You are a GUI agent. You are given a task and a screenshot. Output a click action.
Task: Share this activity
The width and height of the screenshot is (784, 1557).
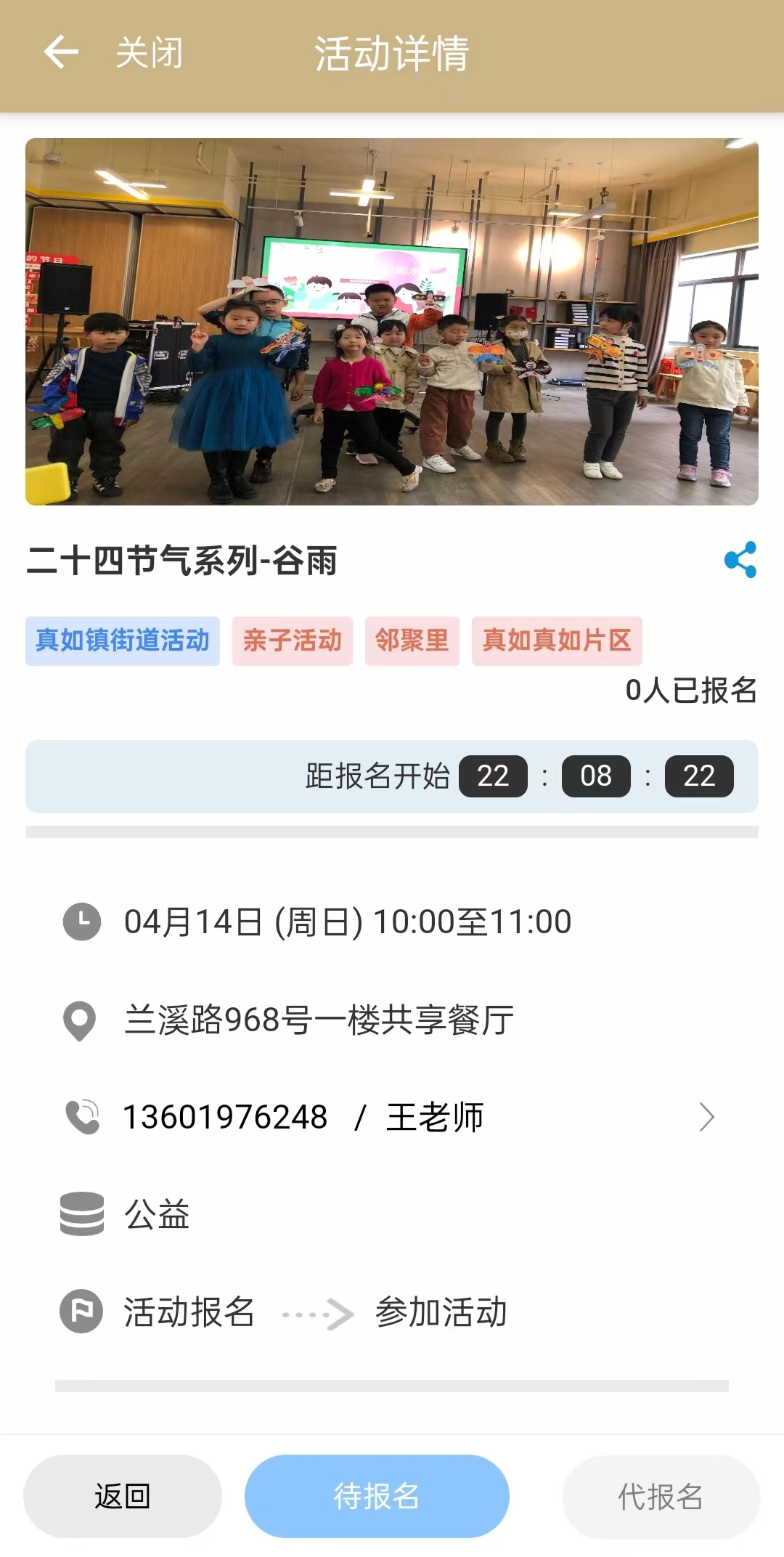[x=740, y=560]
